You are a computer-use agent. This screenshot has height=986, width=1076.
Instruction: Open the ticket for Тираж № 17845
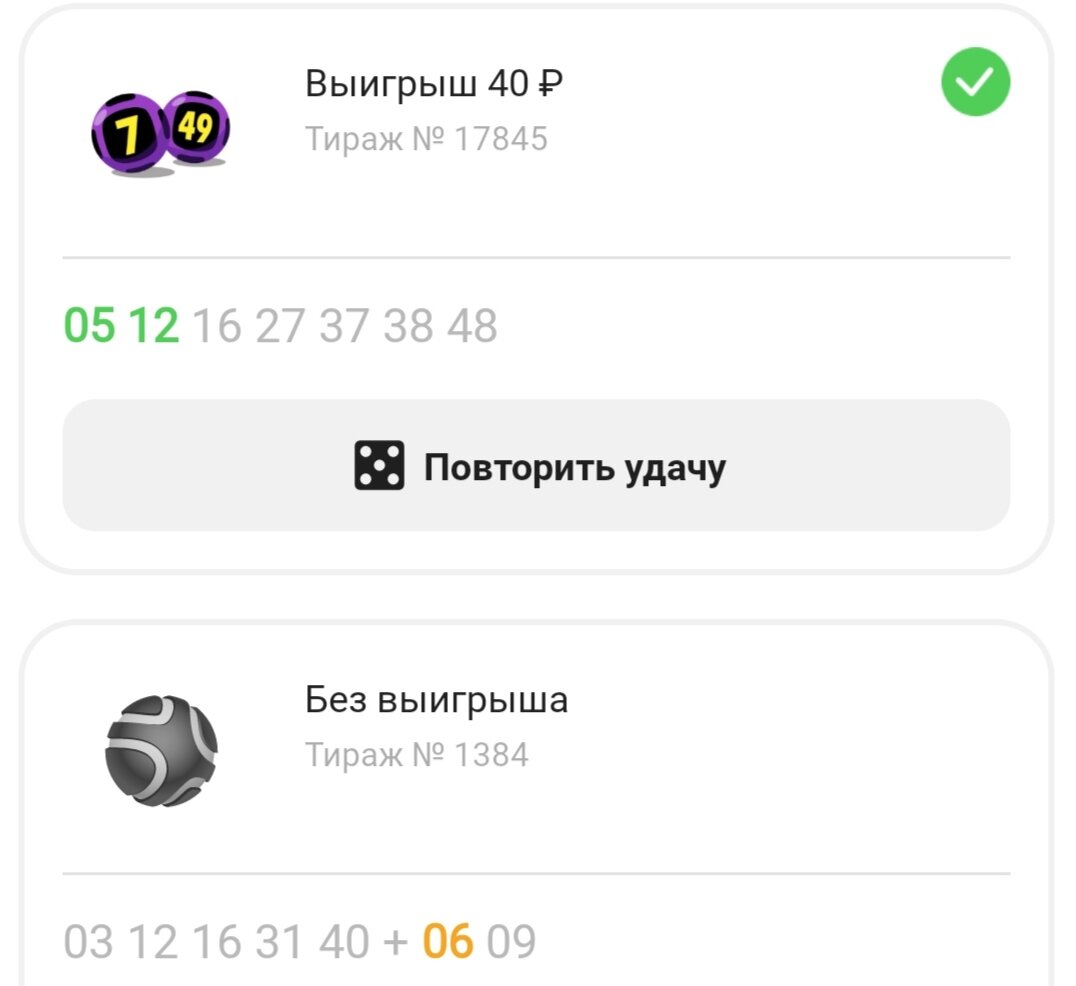(x=426, y=137)
